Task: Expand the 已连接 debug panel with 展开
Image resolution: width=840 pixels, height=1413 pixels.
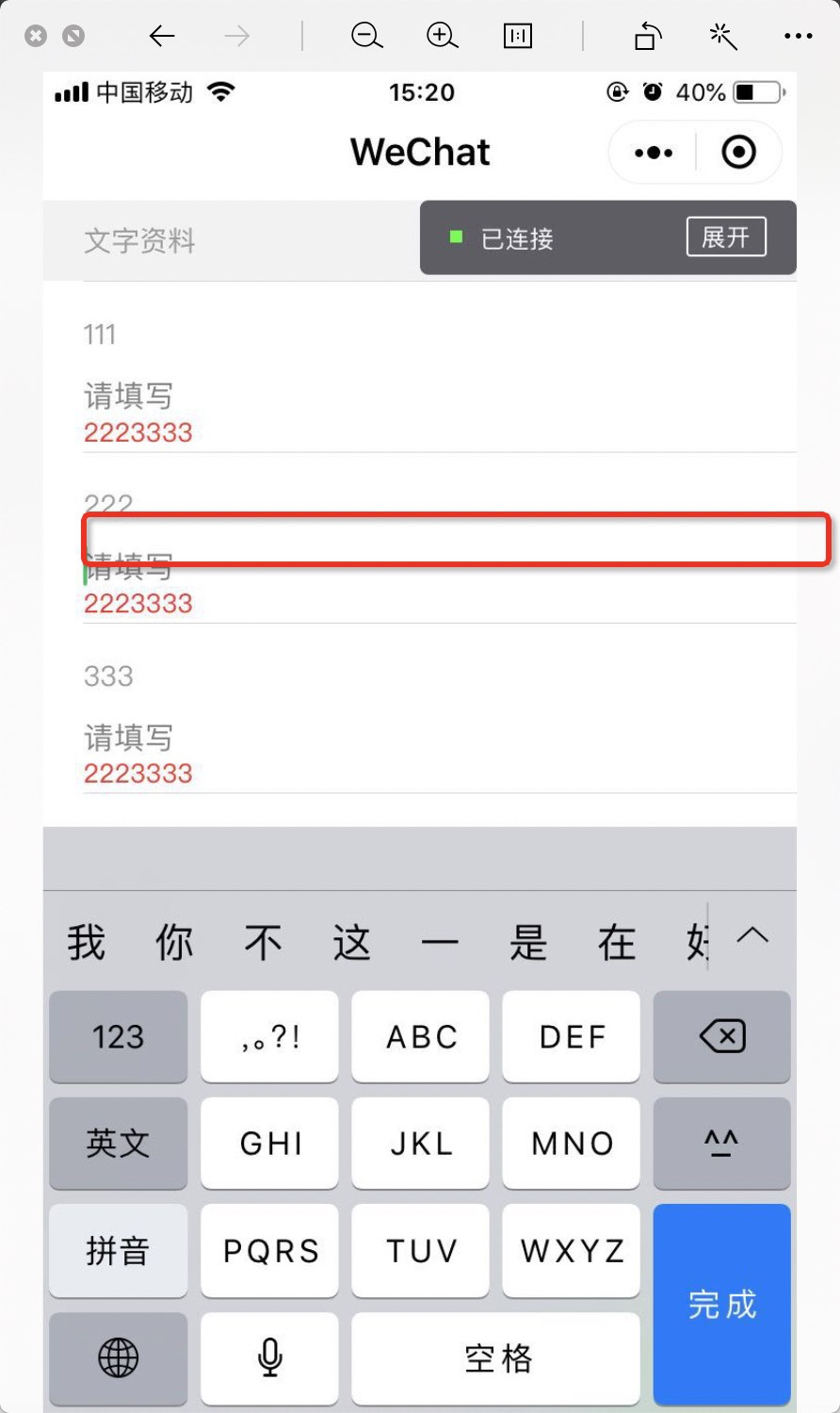Action: 726,236
